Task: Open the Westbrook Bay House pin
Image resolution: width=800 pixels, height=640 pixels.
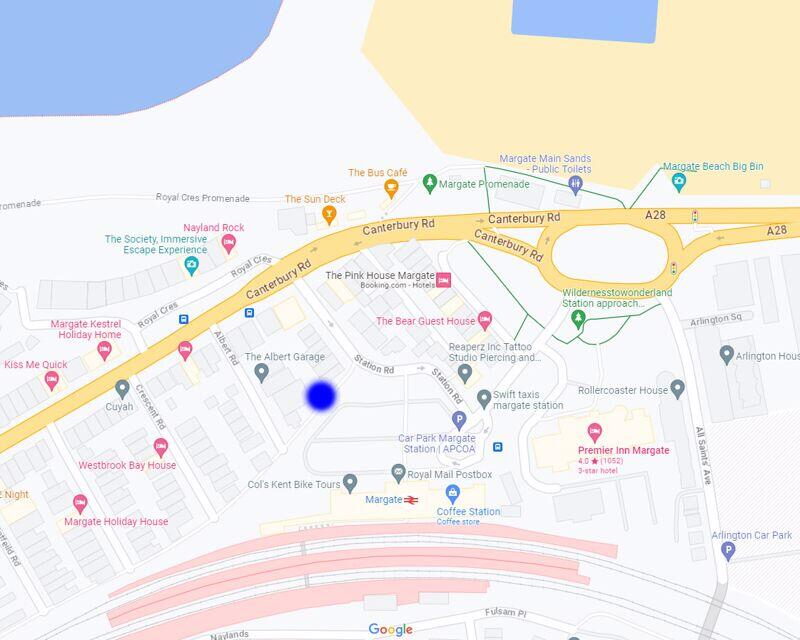Action: 161,447
